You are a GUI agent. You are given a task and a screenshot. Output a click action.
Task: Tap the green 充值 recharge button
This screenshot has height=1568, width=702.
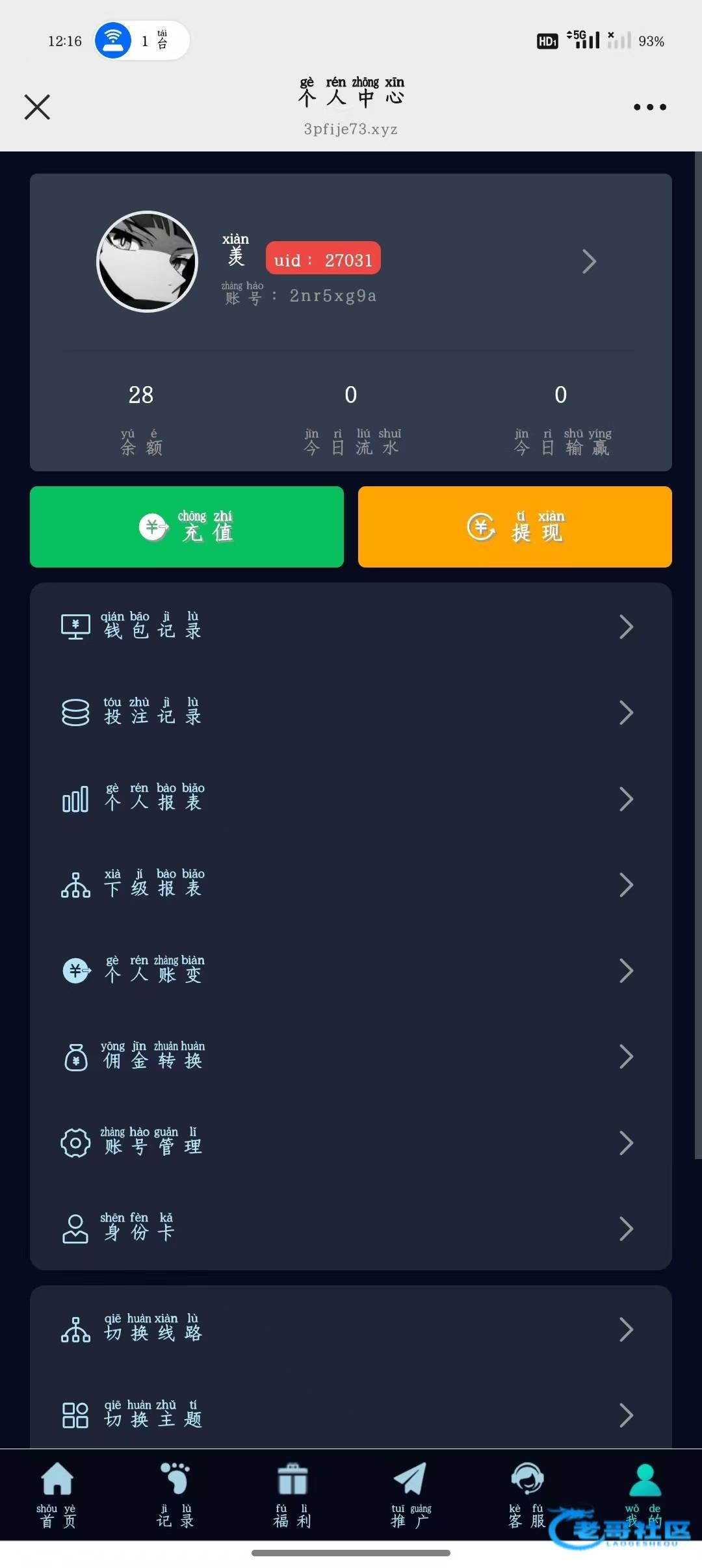tap(187, 527)
